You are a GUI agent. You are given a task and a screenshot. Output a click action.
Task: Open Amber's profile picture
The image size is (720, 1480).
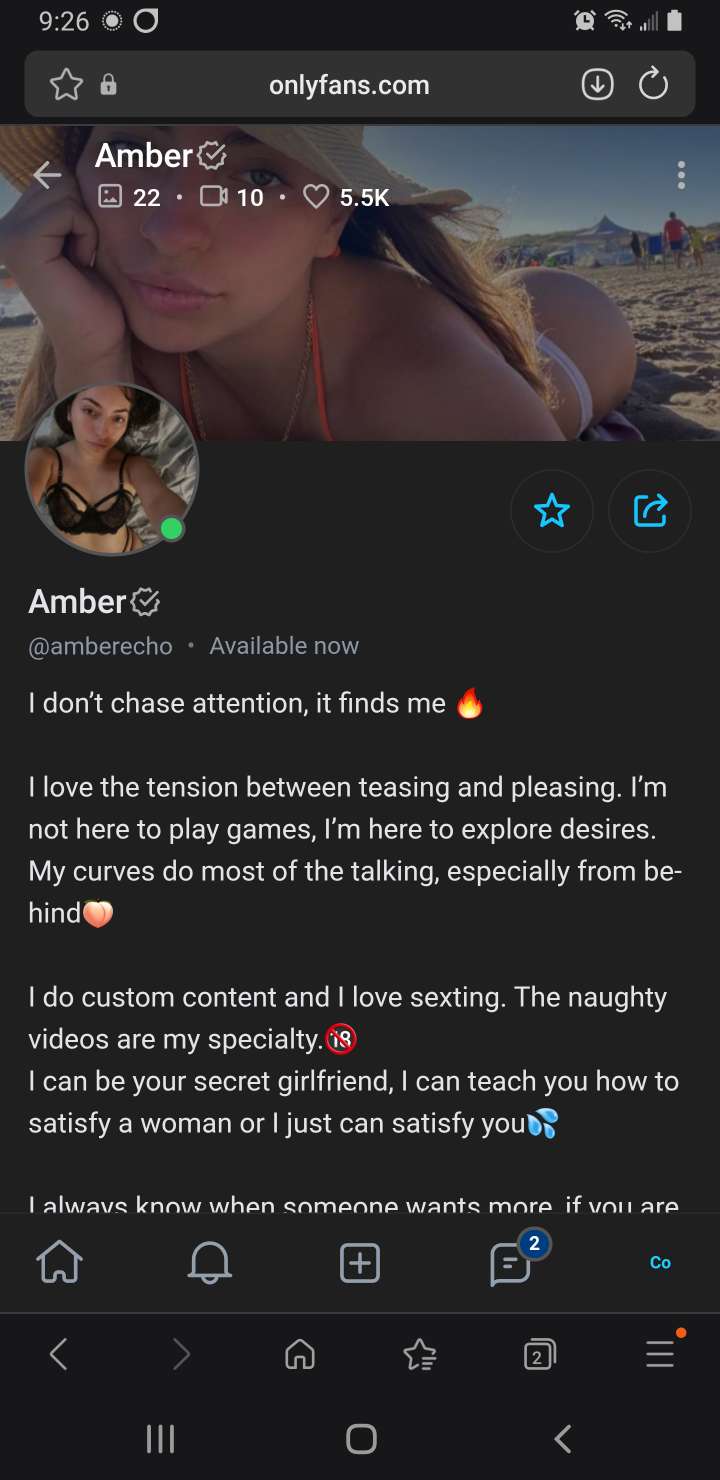tap(112, 470)
